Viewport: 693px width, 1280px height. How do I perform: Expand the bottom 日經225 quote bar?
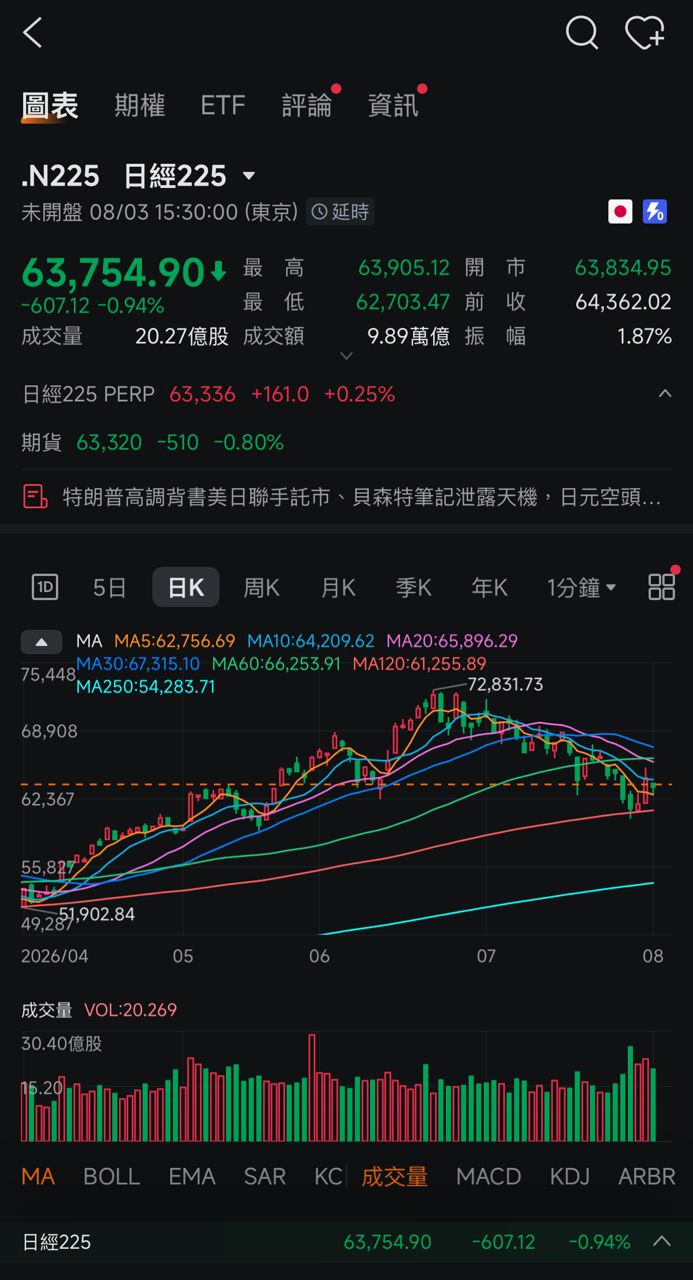[x=661, y=1242]
